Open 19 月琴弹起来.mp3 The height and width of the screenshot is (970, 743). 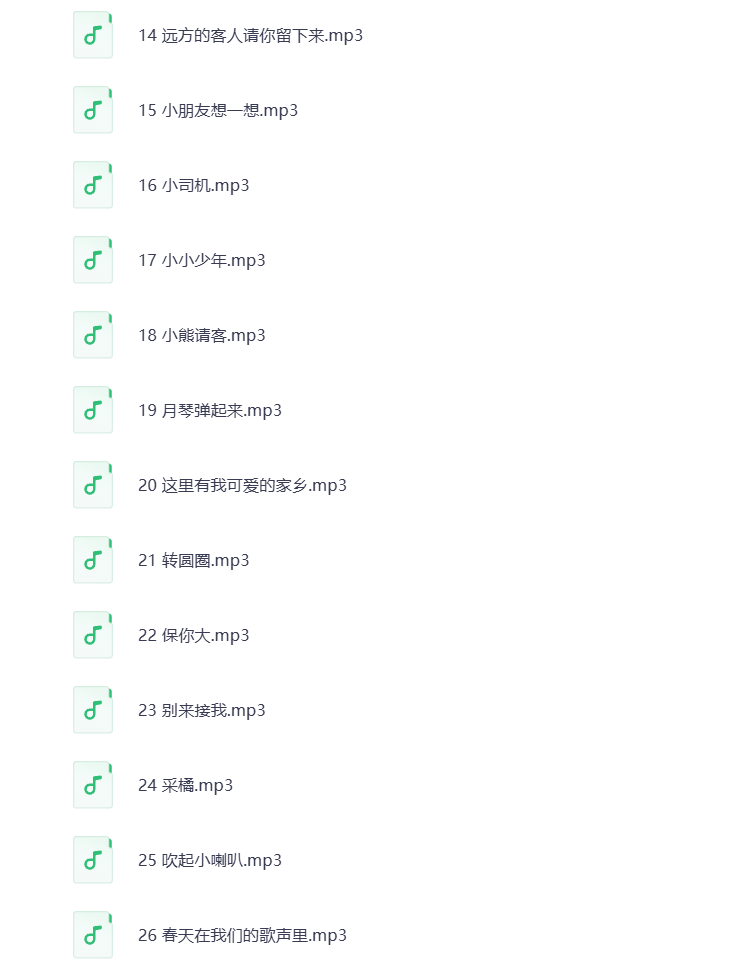click(210, 411)
